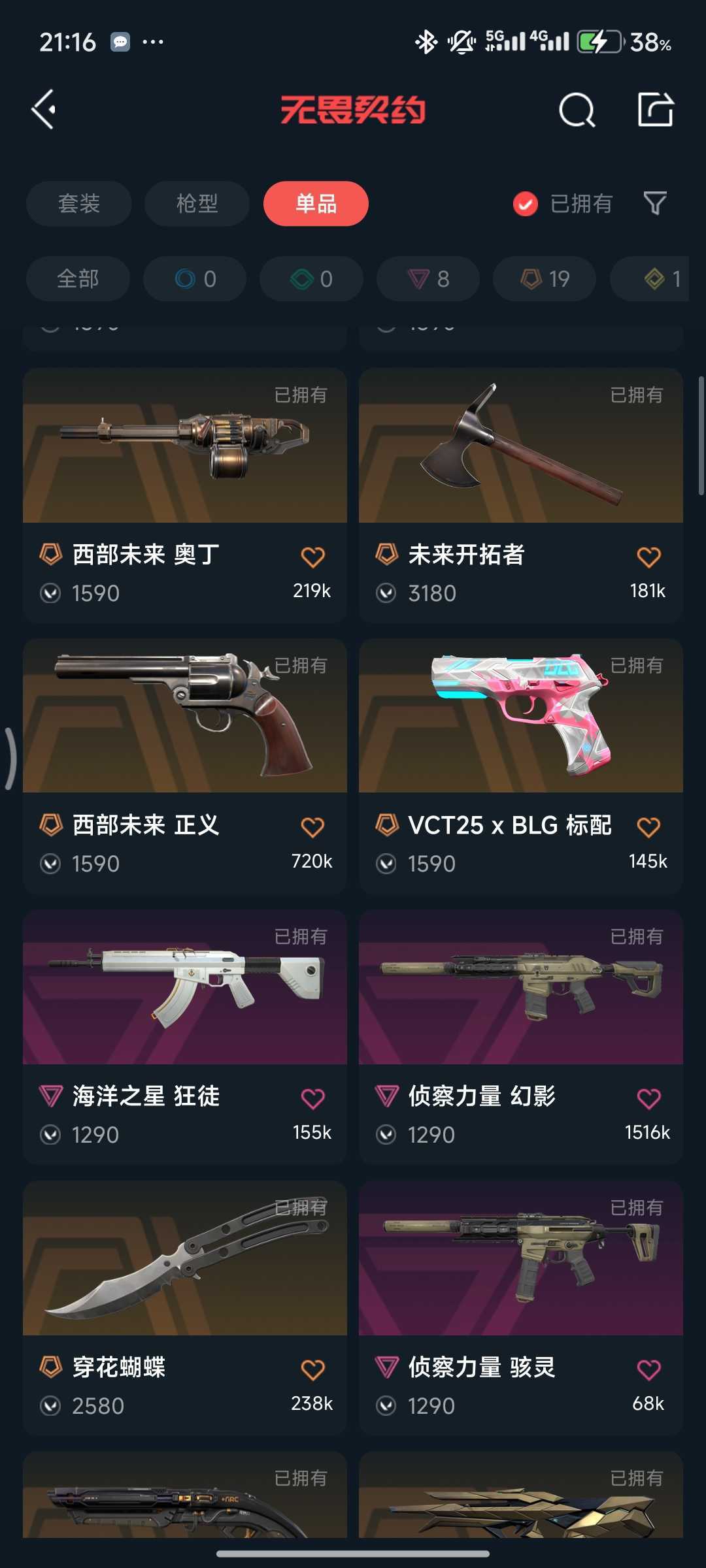Select the 单品 tab
The width and height of the screenshot is (706, 1568).
316,203
